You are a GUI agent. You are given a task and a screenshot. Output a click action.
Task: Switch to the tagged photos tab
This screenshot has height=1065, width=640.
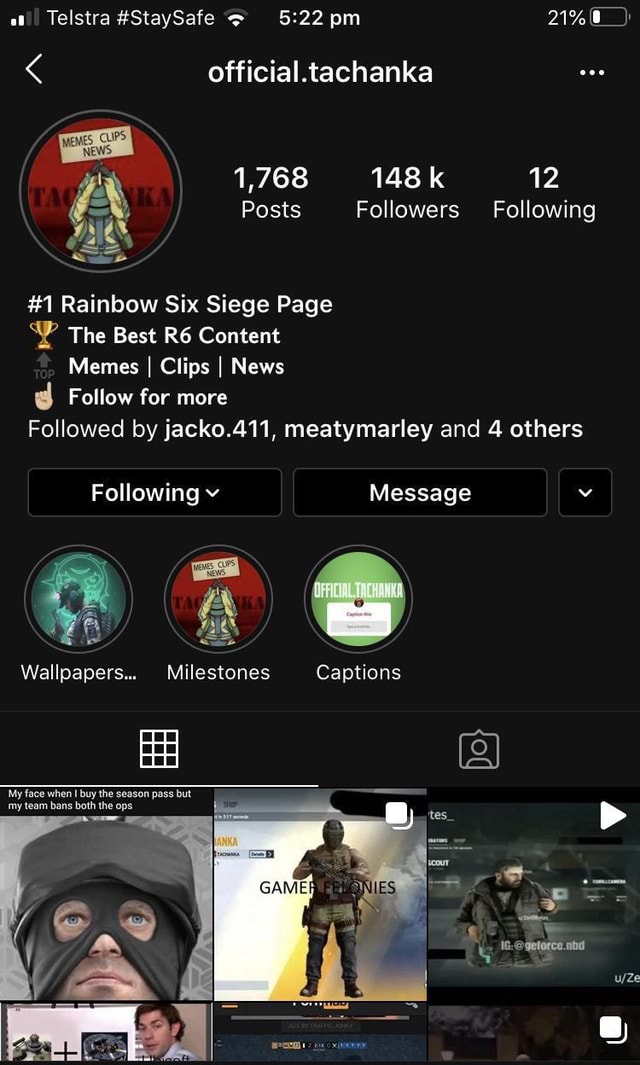[x=478, y=748]
